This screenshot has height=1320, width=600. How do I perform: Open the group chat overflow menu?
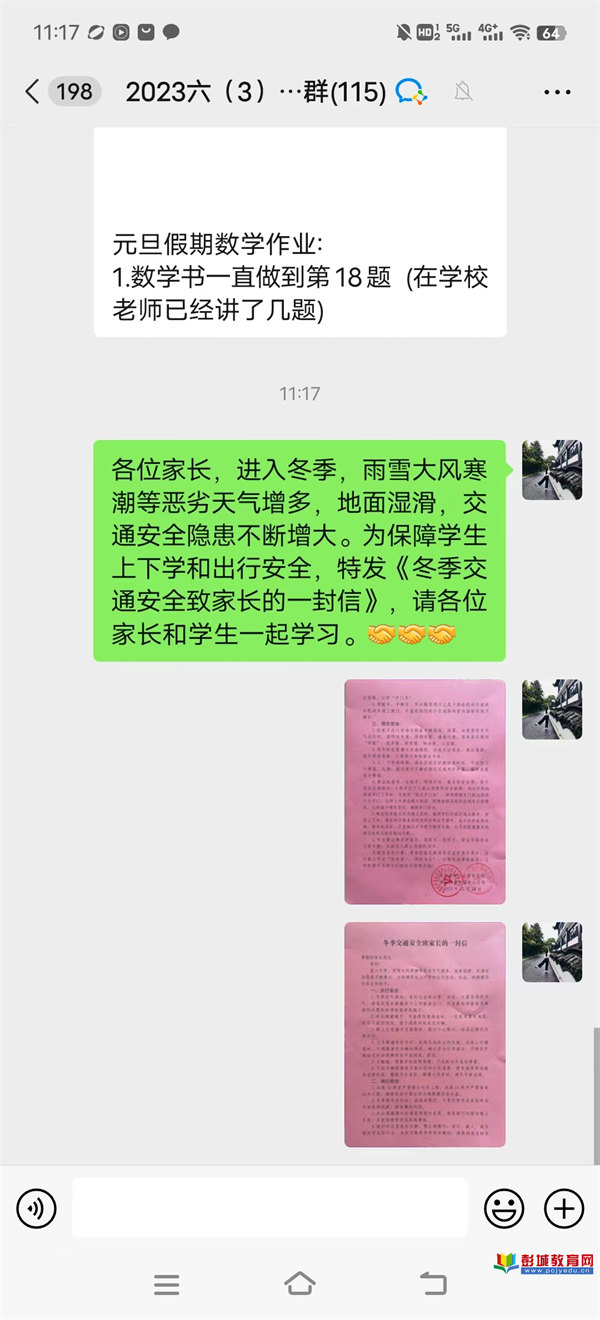(557, 92)
